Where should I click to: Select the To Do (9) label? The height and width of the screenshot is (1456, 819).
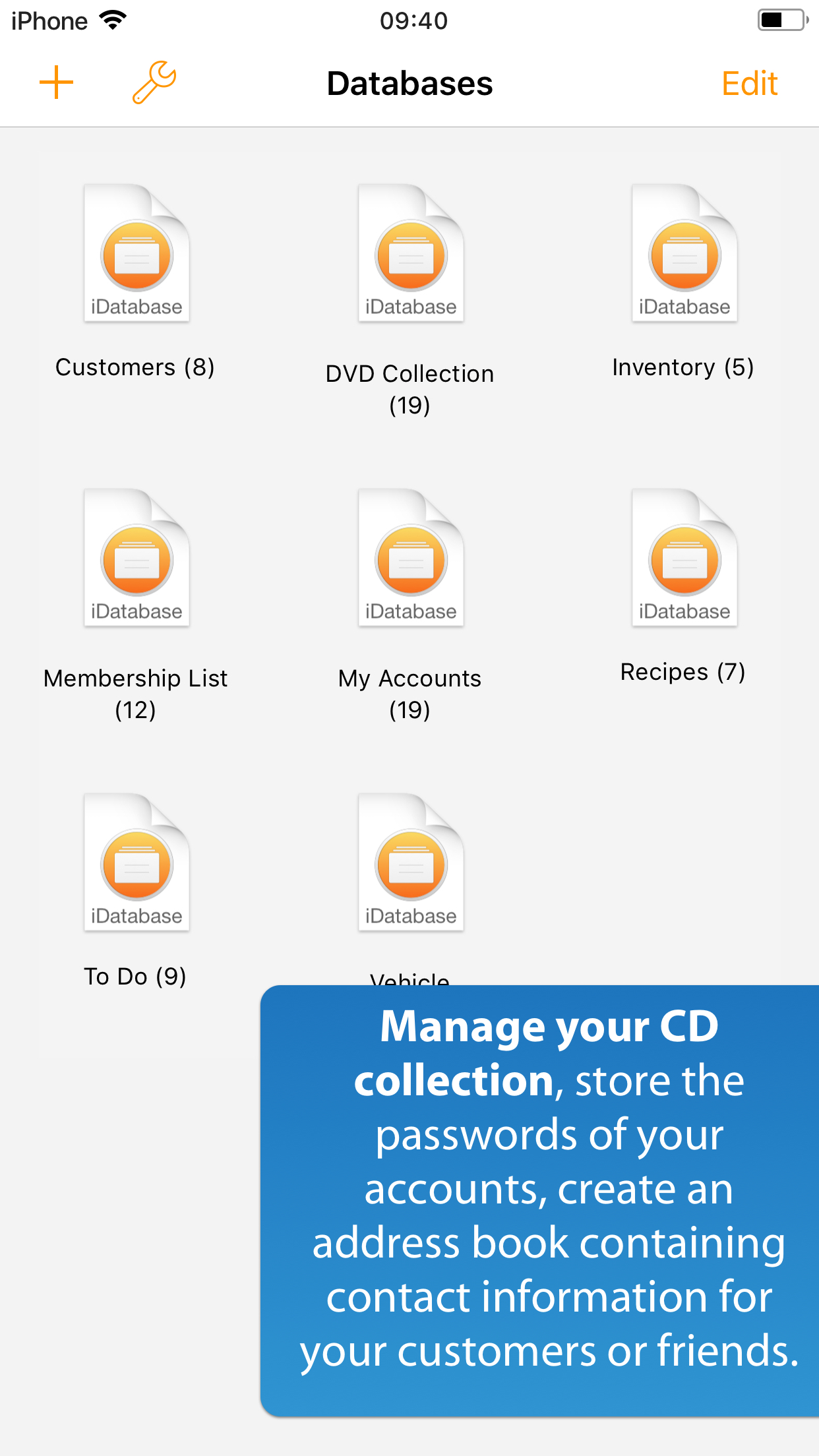(135, 976)
